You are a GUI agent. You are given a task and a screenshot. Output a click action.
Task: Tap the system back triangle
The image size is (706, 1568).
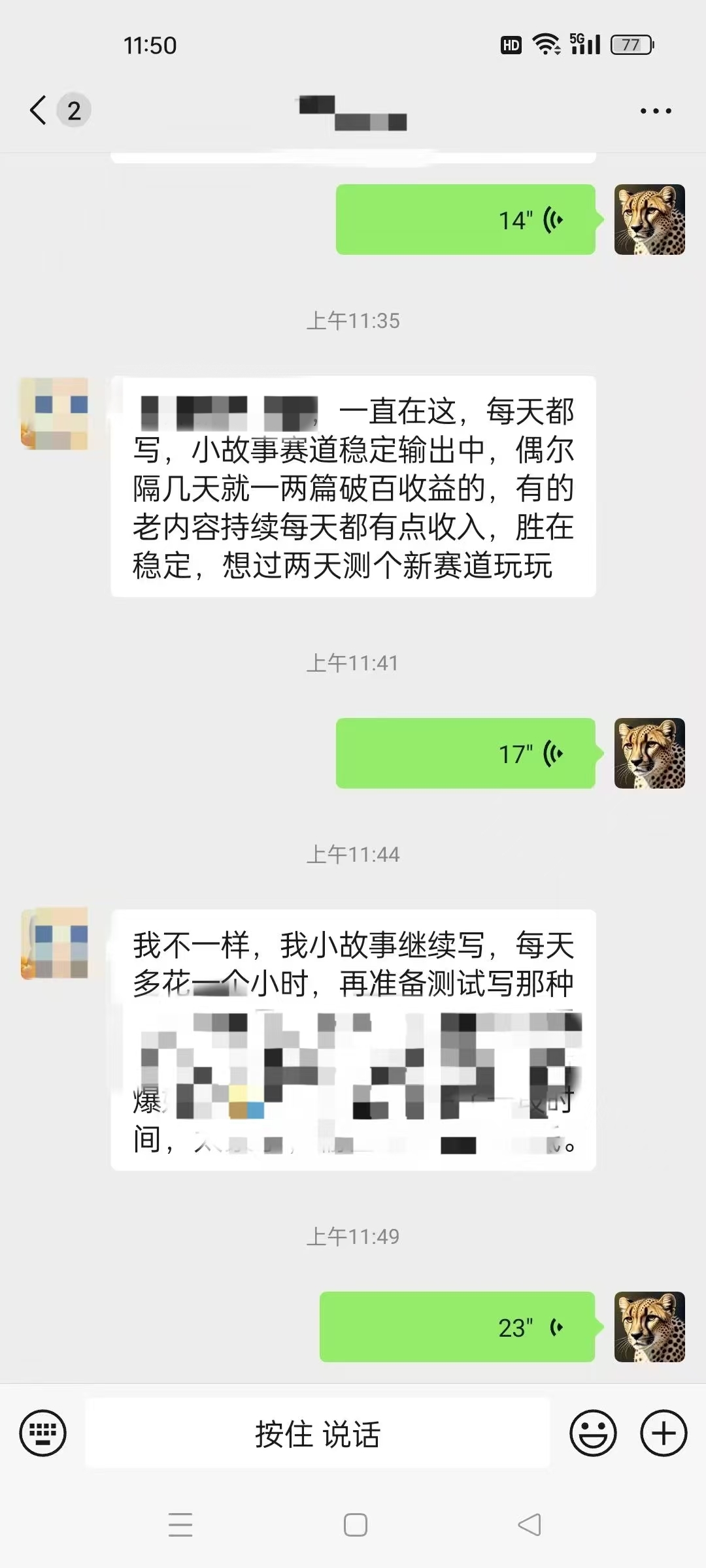click(529, 1525)
